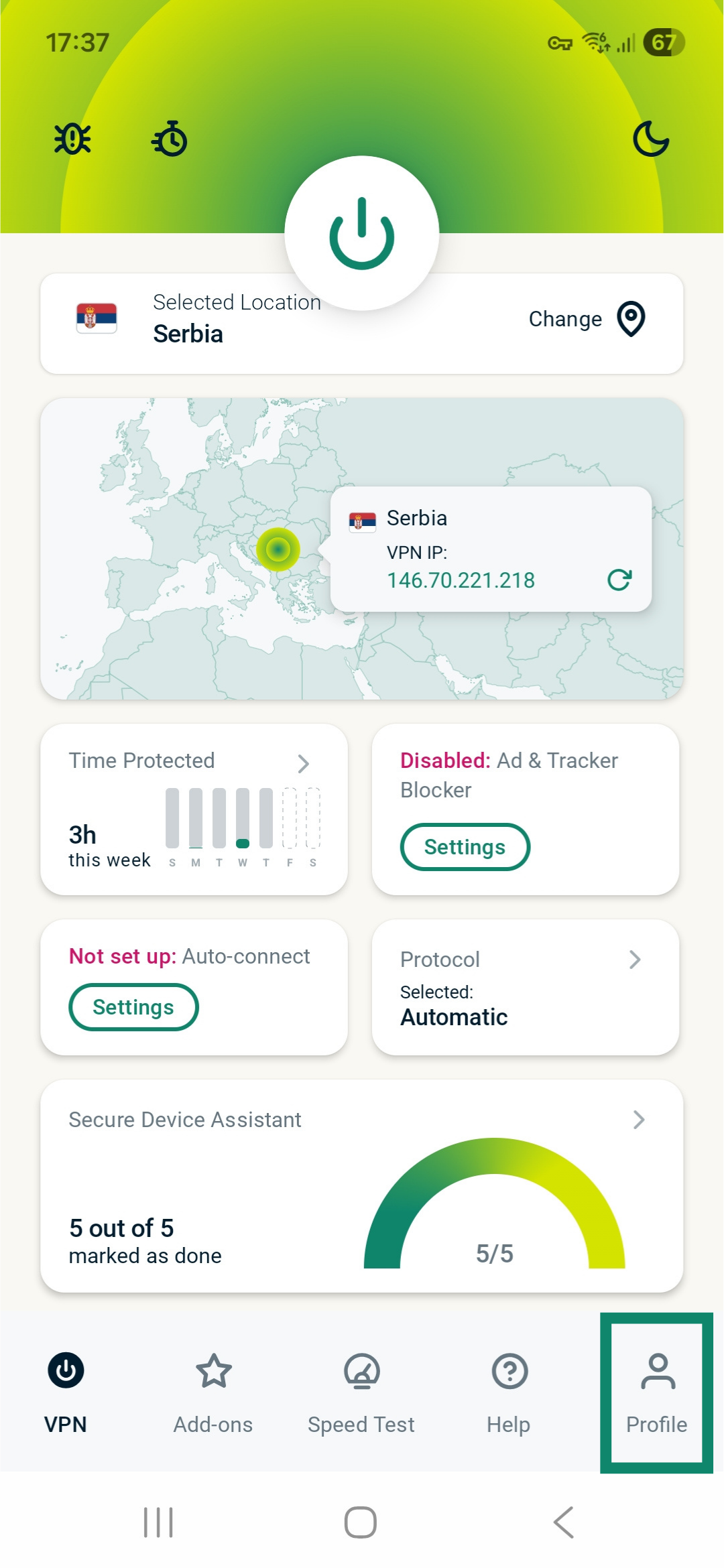Switch to the Add-ons tab
Viewport: 724px width, 1568px height.
coord(213,1392)
